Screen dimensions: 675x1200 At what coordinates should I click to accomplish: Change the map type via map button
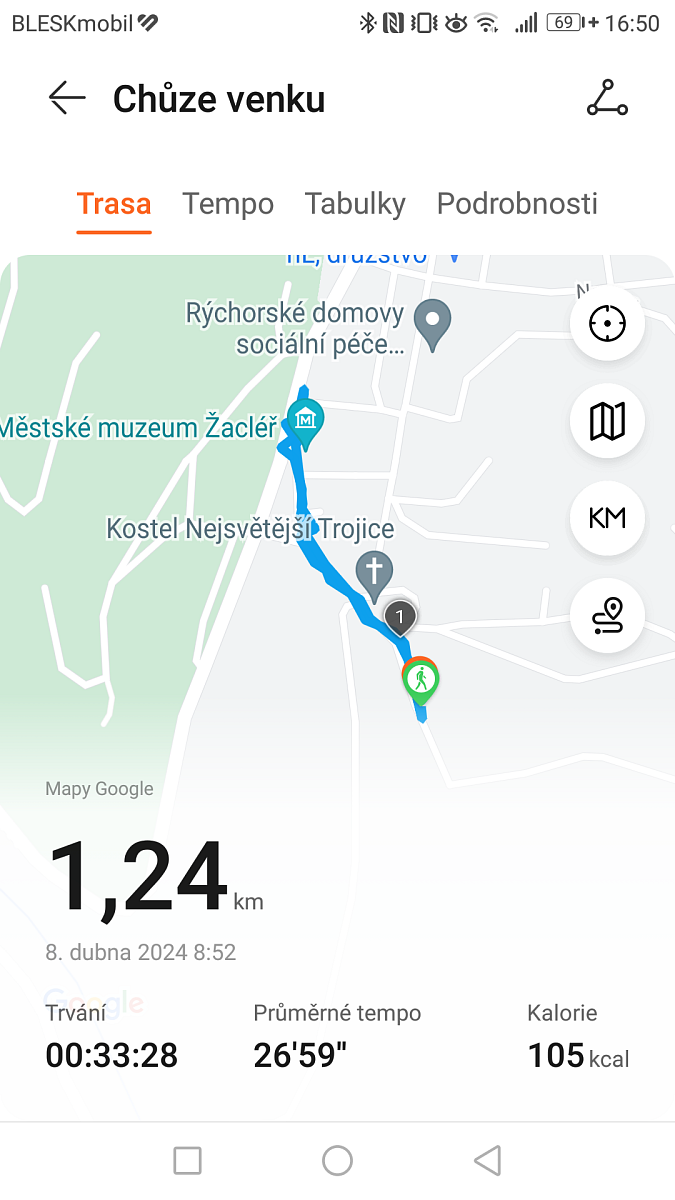point(607,421)
